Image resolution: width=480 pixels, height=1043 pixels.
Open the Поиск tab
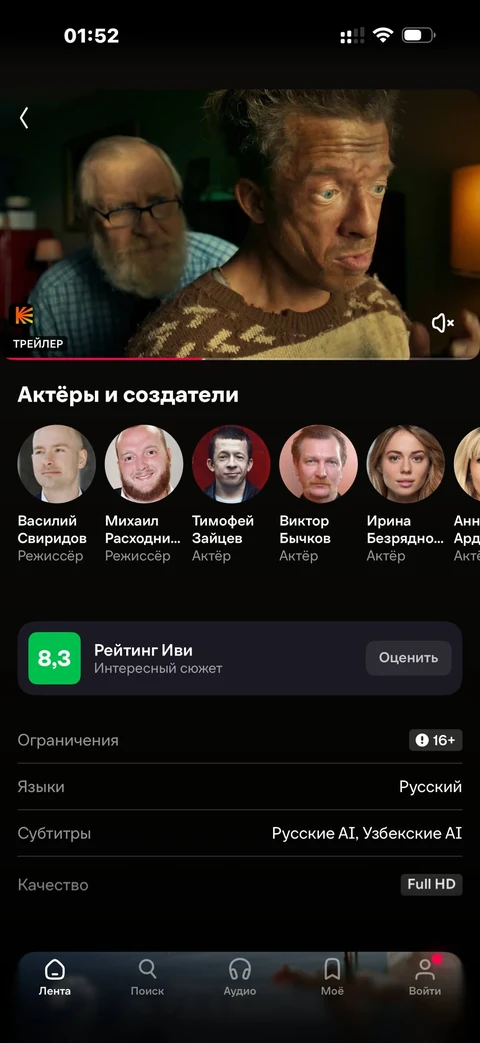coord(147,978)
